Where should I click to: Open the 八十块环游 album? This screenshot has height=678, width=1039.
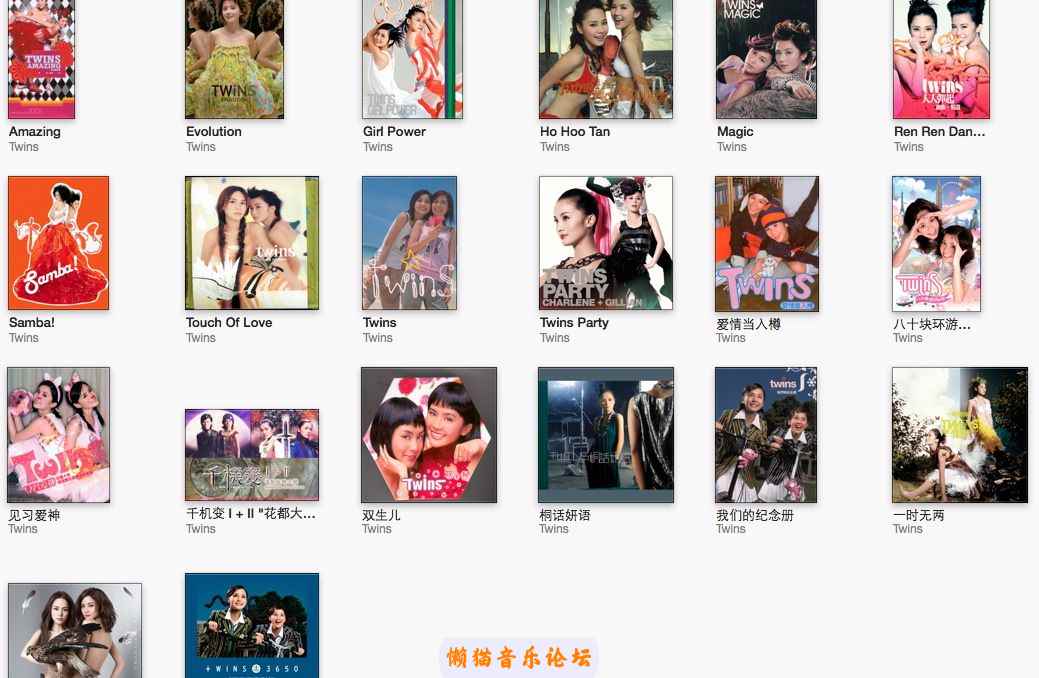pyautogui.click(x=936, y=244)
